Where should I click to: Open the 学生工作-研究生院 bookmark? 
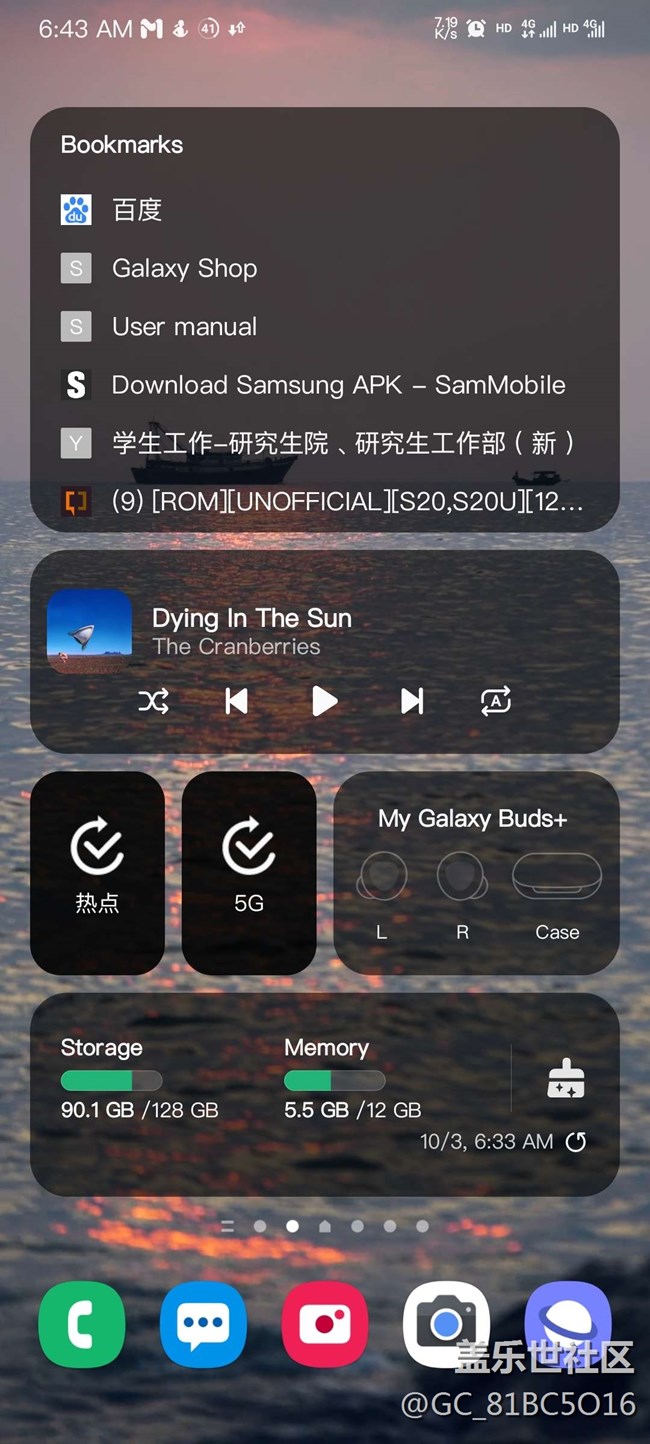(342, 443)
